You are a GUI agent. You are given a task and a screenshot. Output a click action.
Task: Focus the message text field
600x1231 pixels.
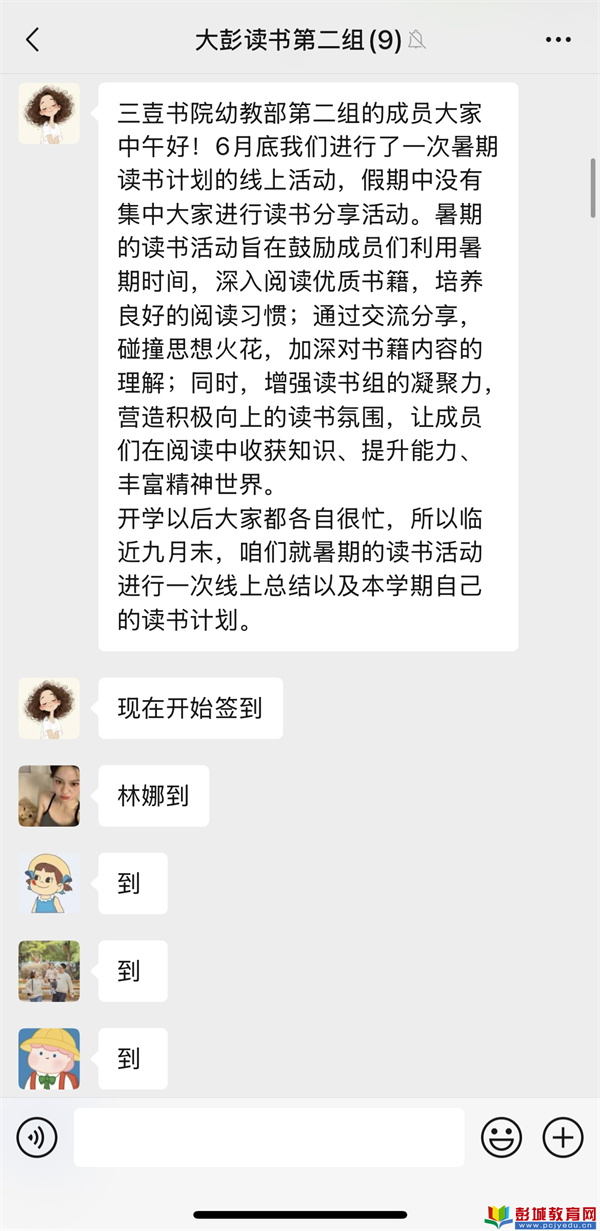(269, 1137)
